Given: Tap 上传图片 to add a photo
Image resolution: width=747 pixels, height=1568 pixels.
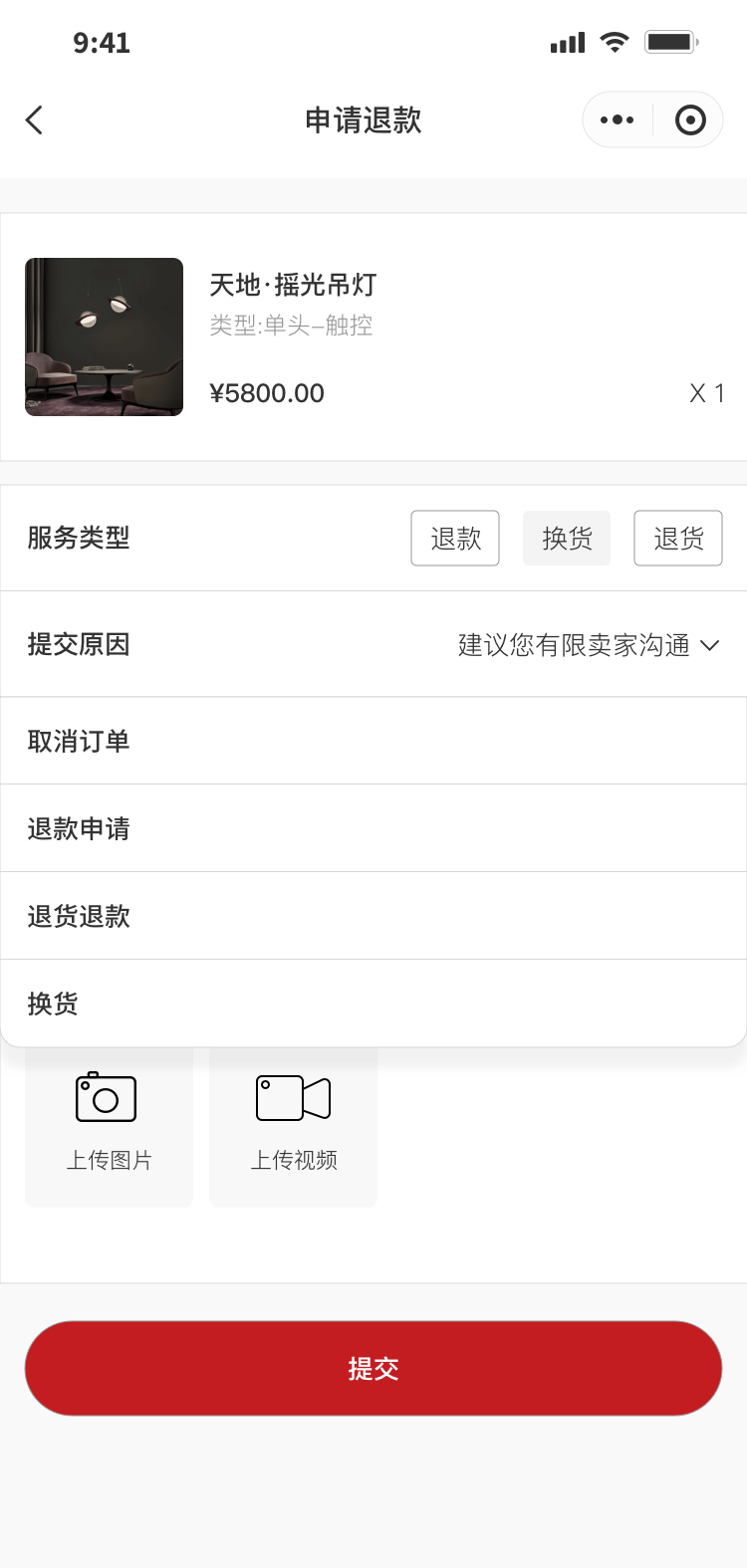Looking at the screenshot, I should (x=109, y=1125).
